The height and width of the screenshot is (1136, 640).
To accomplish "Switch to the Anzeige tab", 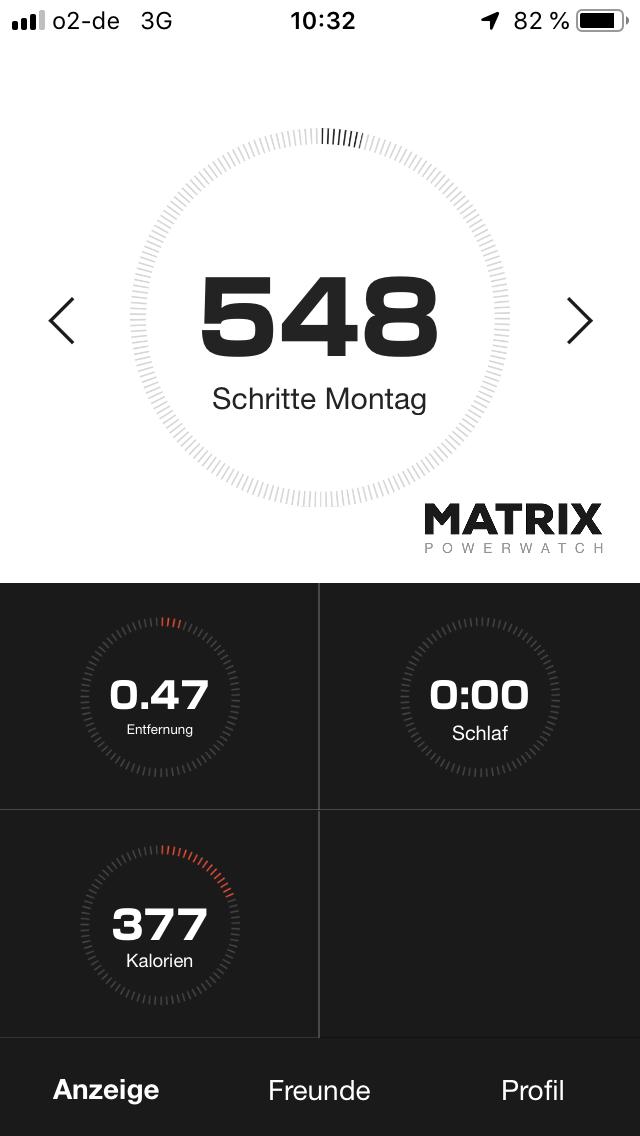I will 106,1090.
